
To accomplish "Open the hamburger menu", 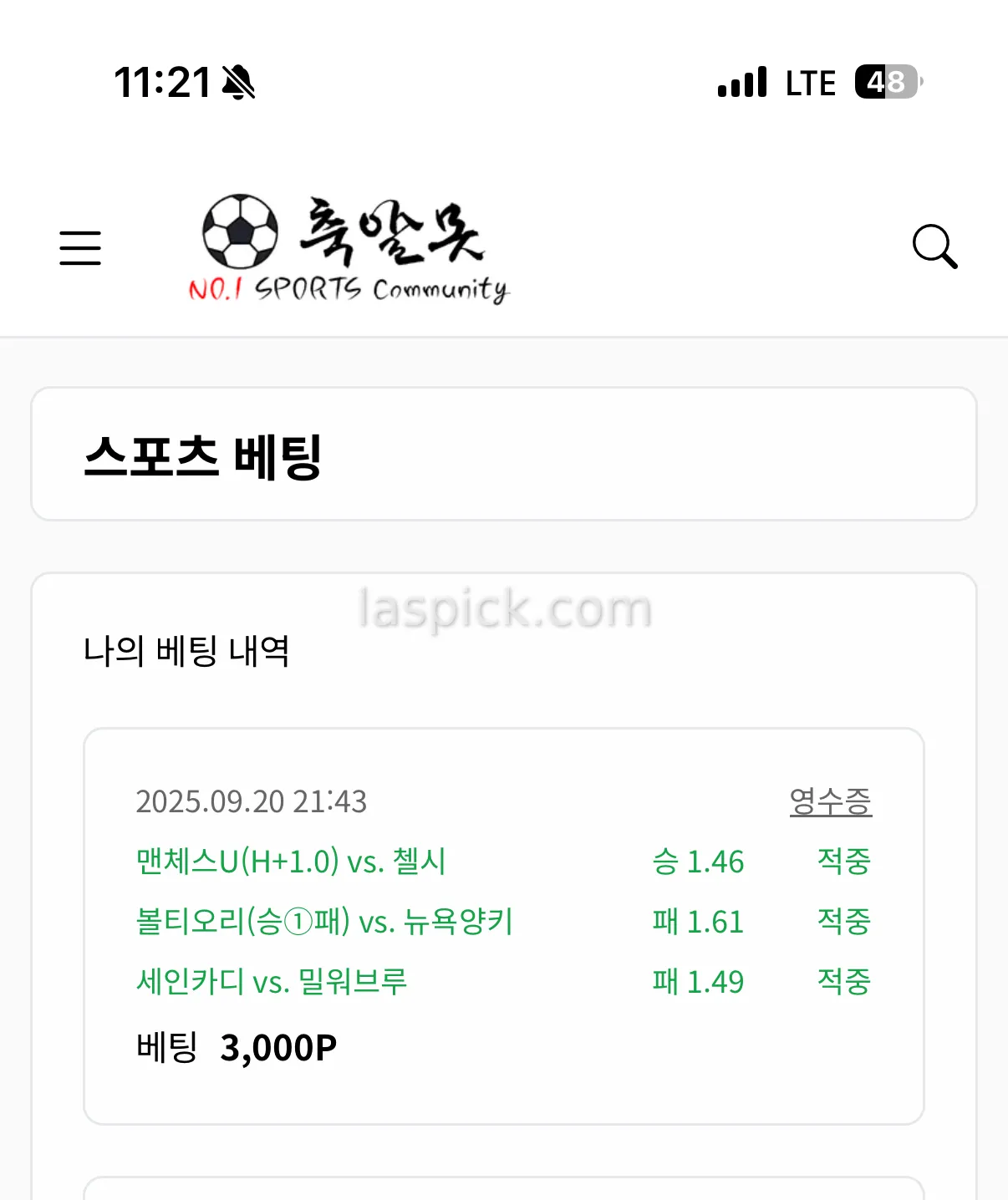I will 80,248.
